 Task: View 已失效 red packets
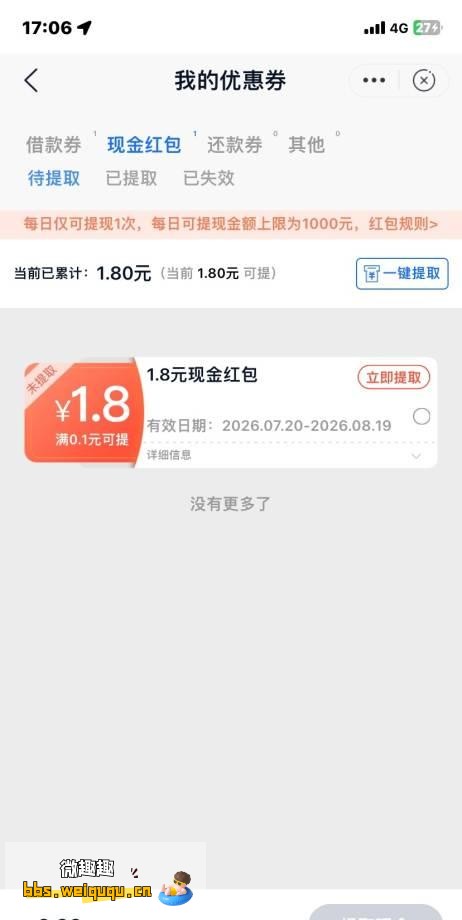click(209, 178)
